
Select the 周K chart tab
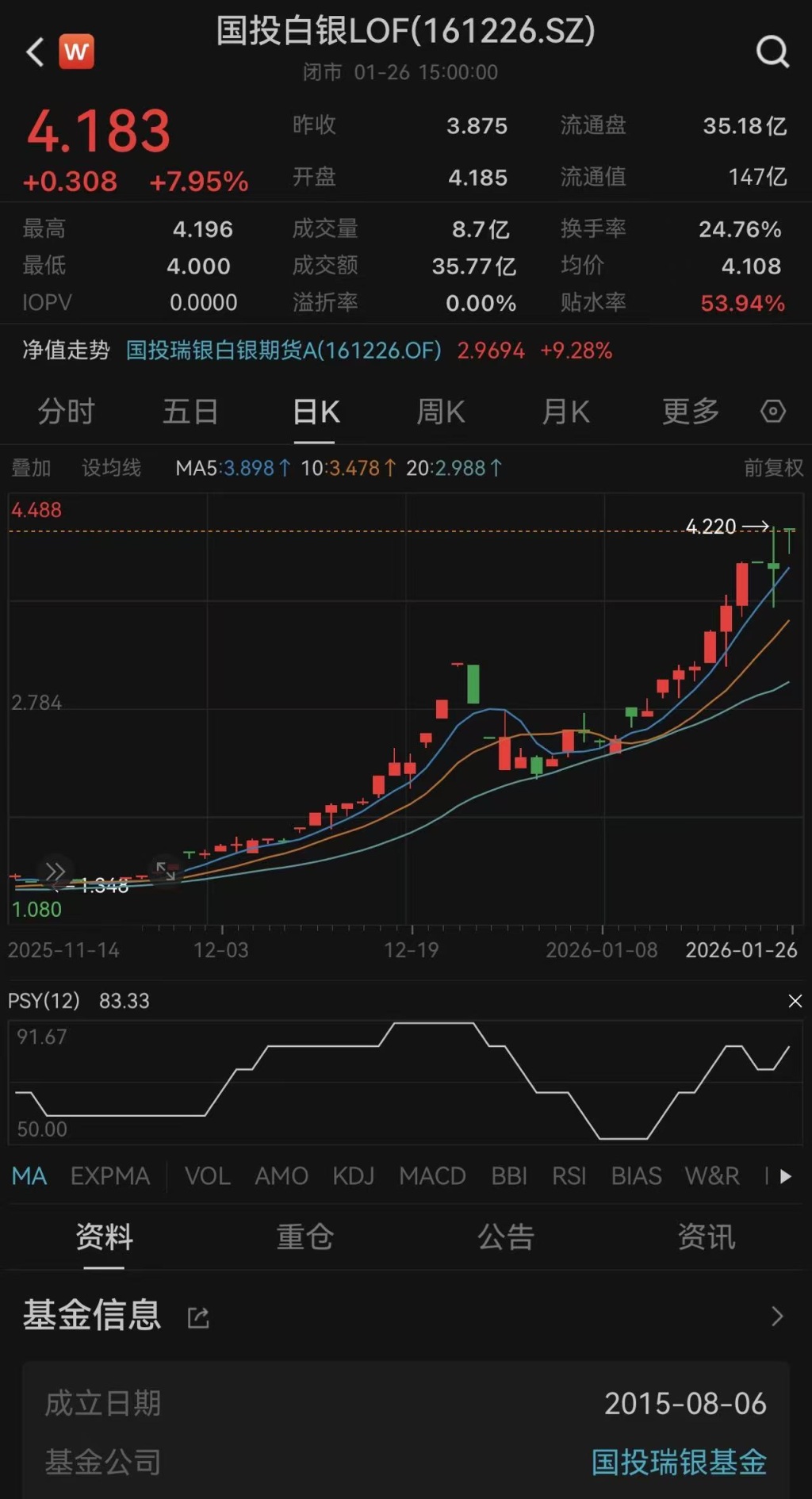coord(441,412)
